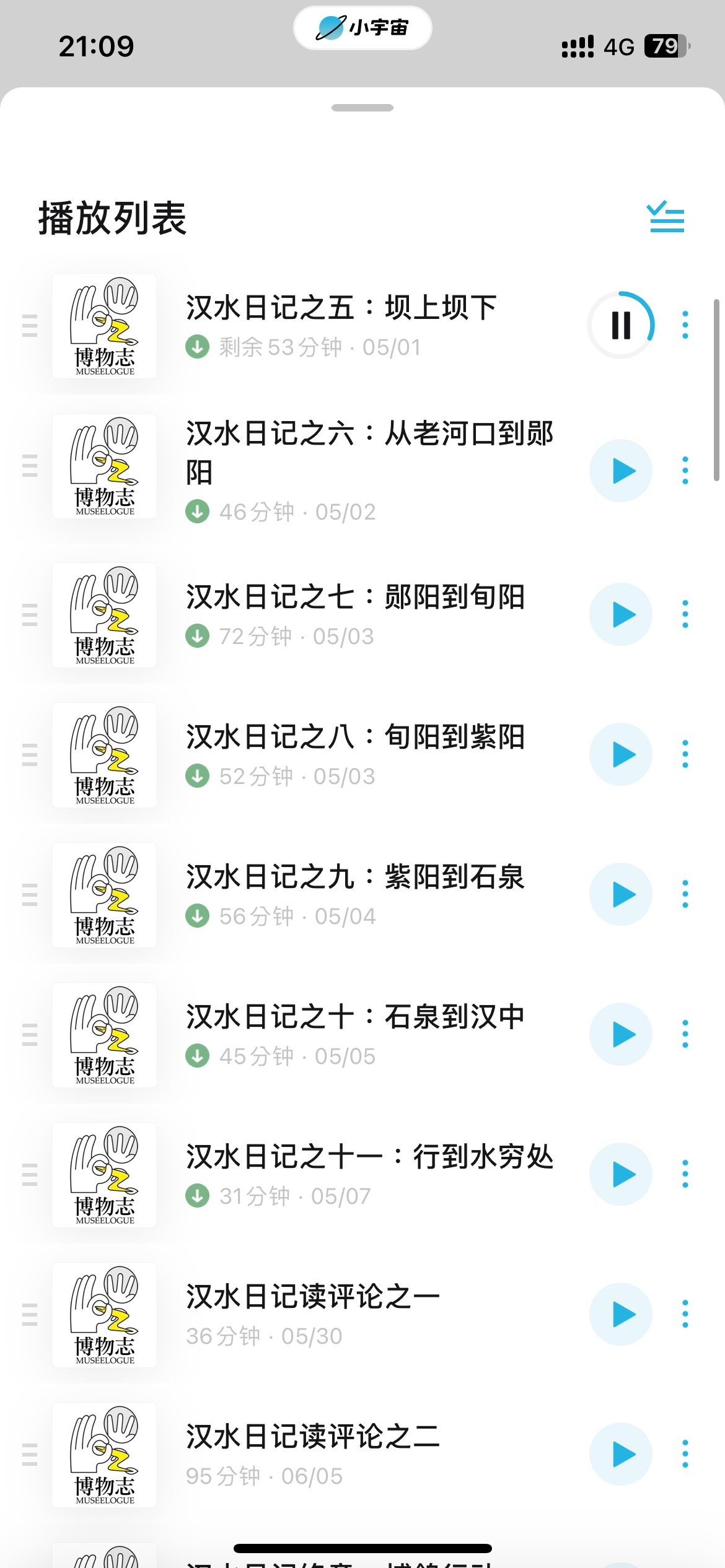Play 汉水日记之六：从老河口到郧阳
Viewport: 725px width, 1568px height.
tap(621, 471)
